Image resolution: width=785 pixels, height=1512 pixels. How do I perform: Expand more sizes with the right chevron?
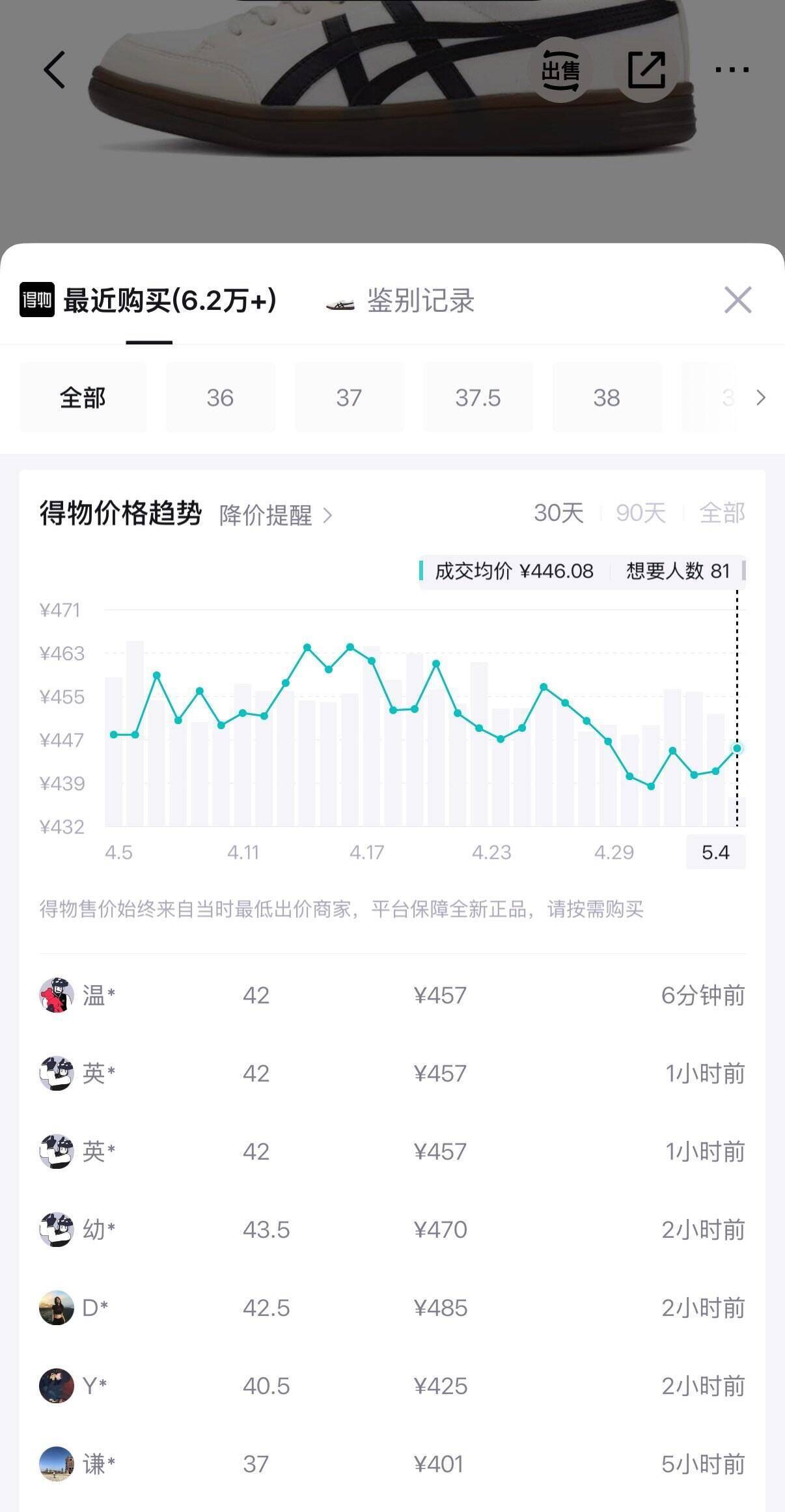pos(760,397)
